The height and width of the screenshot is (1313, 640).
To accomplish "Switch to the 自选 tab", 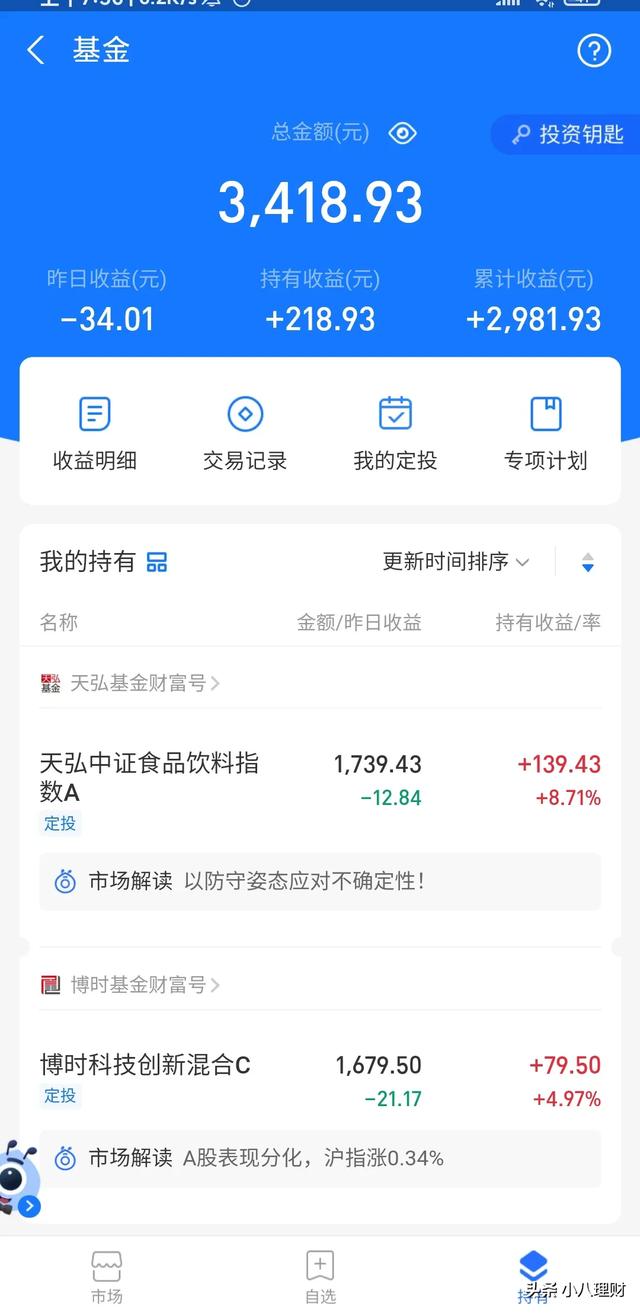I will pos(320,1276).
